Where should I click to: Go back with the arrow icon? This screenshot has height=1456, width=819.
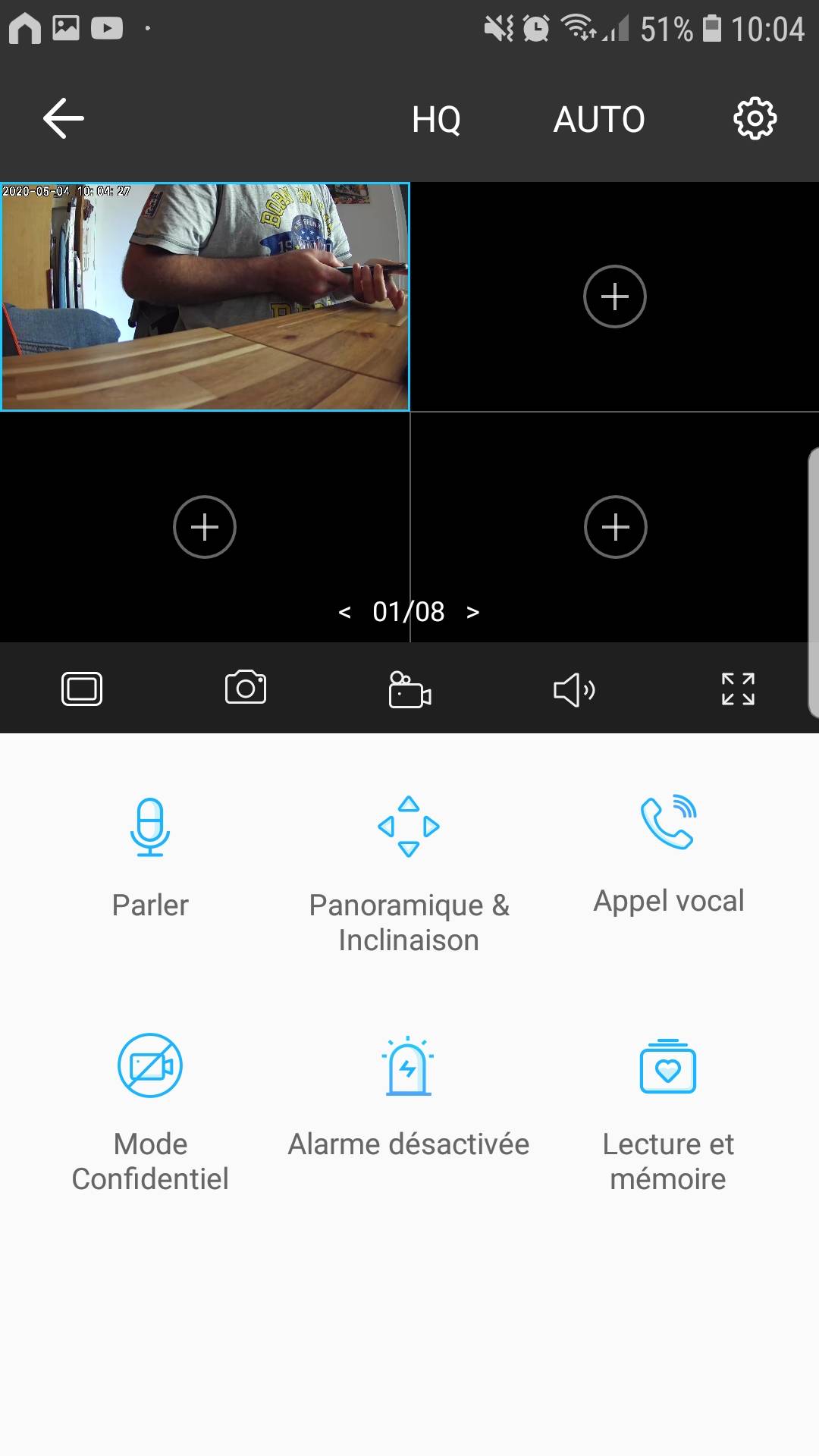[63, 118]
